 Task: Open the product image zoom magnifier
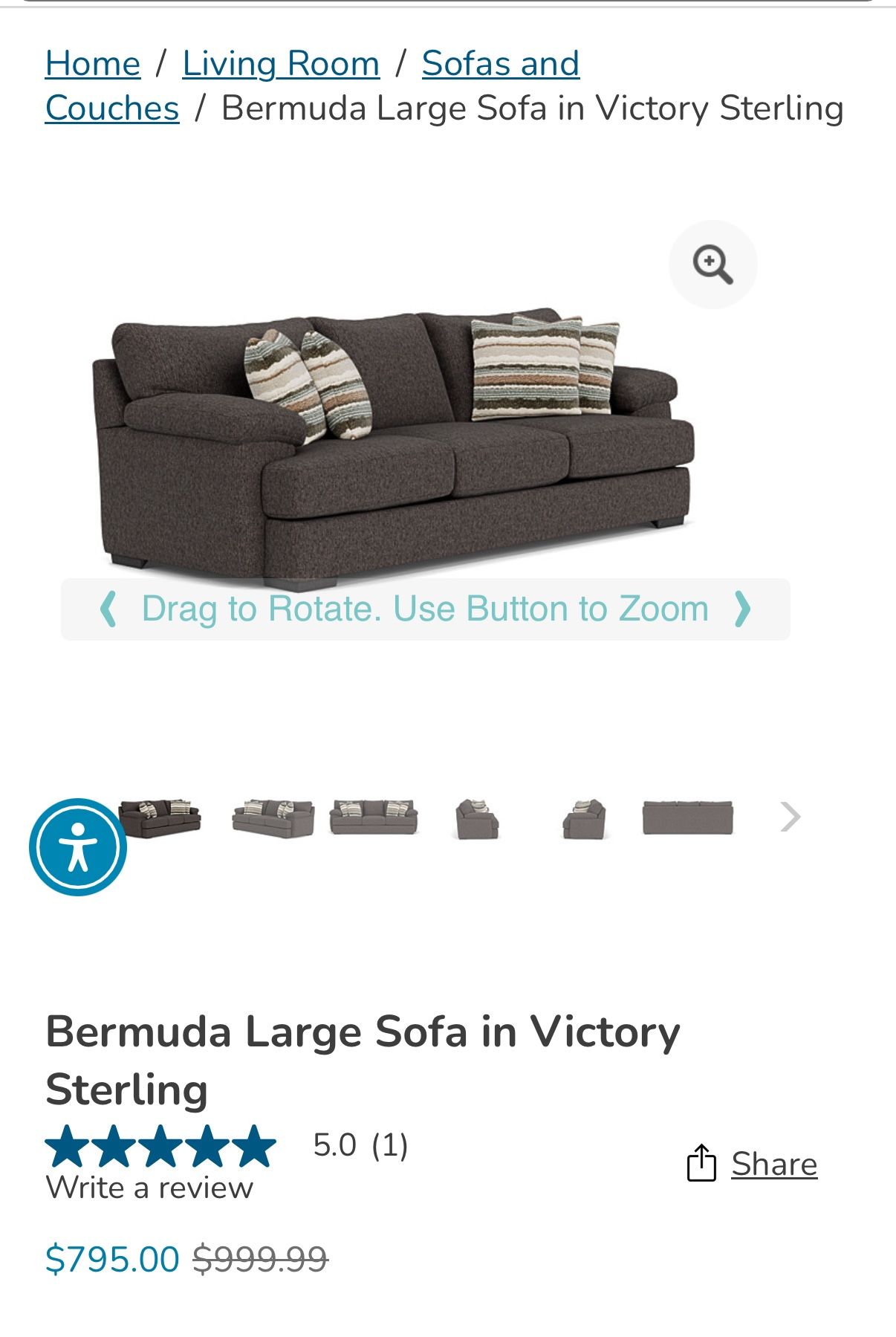[x=712, y=265]
